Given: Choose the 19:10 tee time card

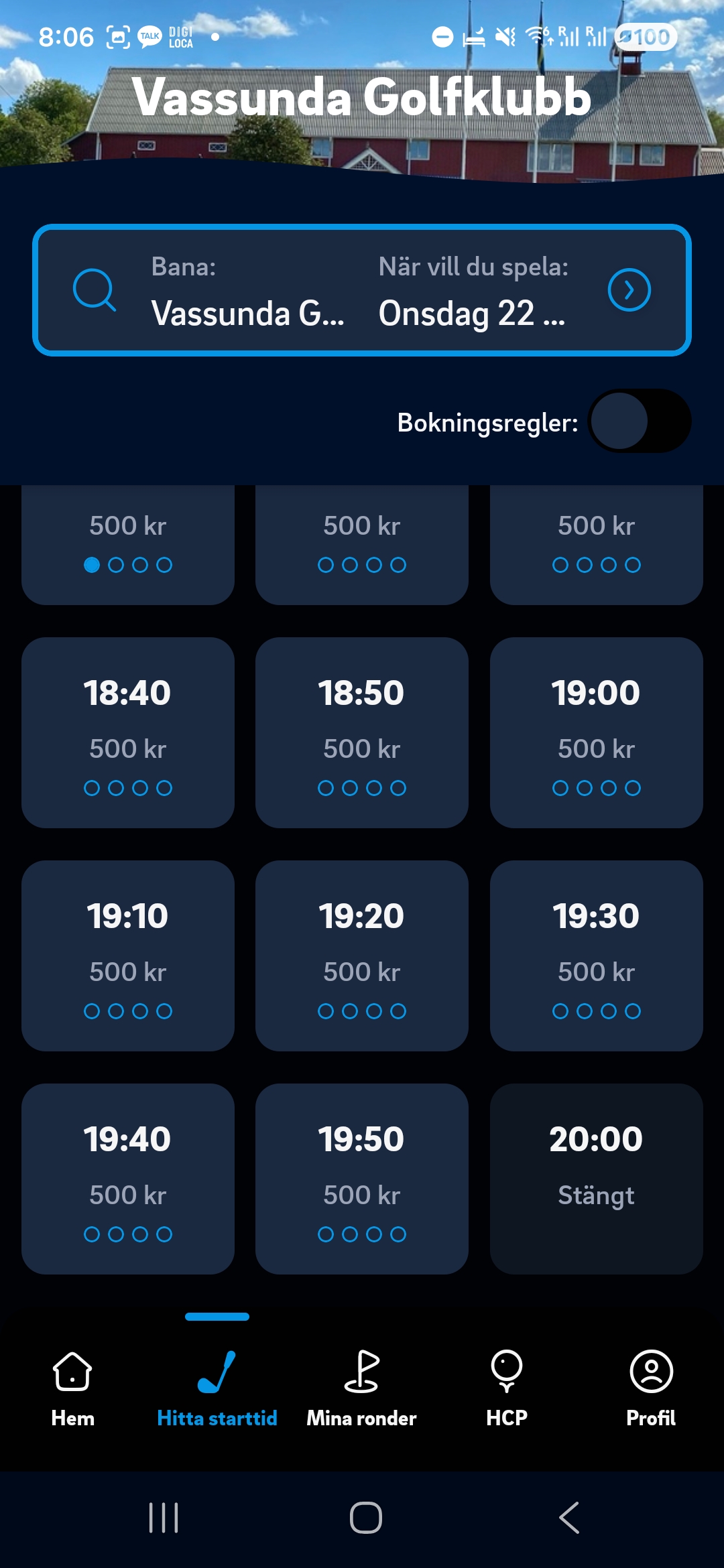Looking at the screenshot, I should click(128, 956).
